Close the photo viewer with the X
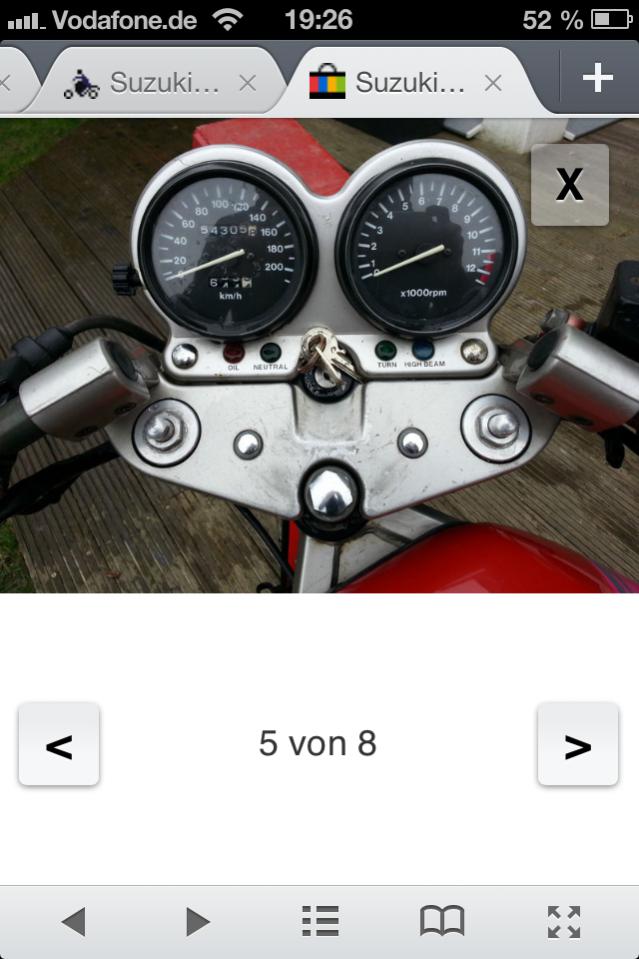This screenshot has width=639, height=959. pos(569,185)
